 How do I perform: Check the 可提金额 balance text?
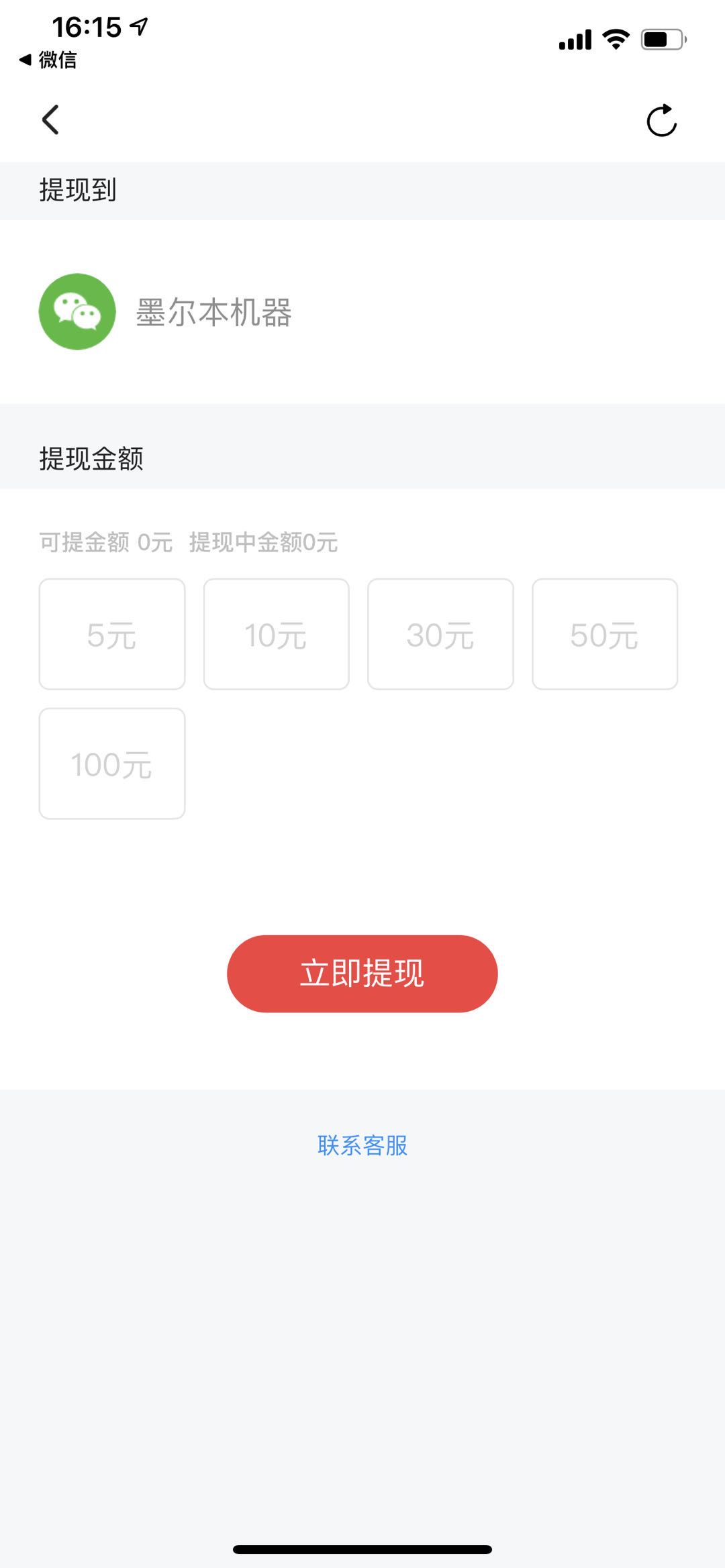coord(104,543)
